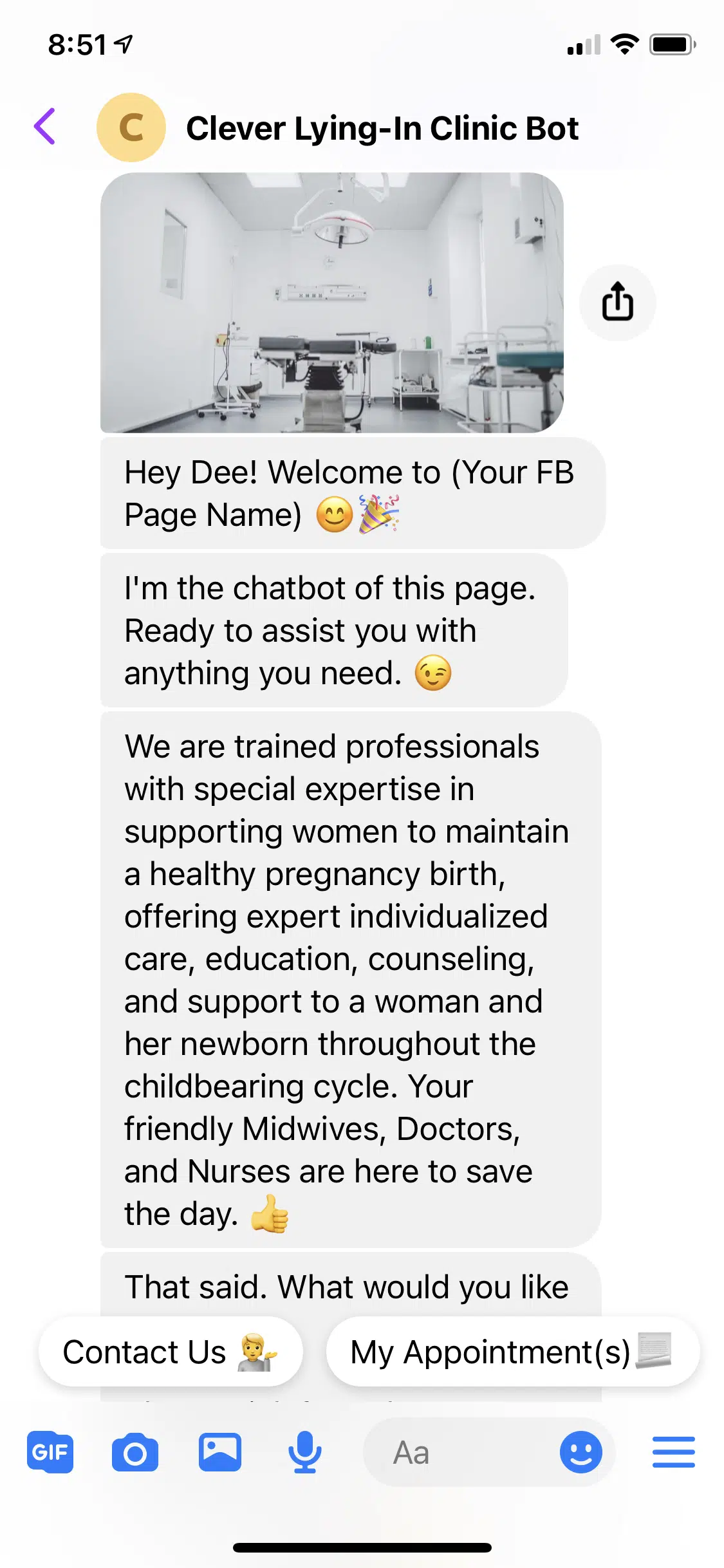Open the photo gallery
724x1568 pixels.
tap(220, 1453)
